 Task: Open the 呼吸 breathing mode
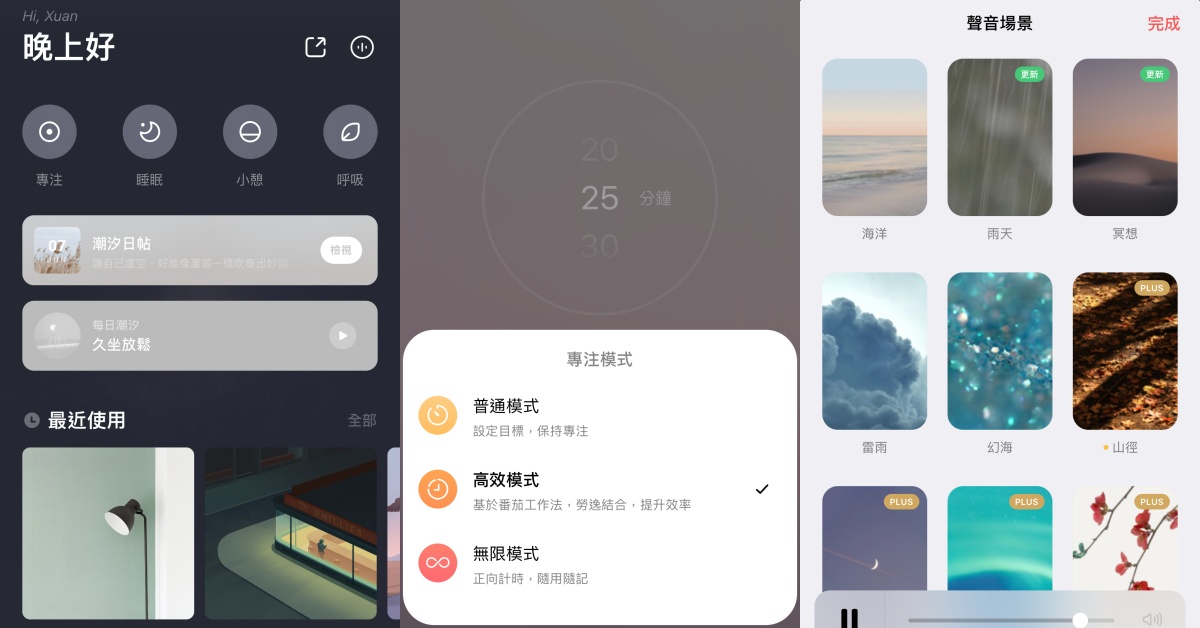[x=350, y=132]
